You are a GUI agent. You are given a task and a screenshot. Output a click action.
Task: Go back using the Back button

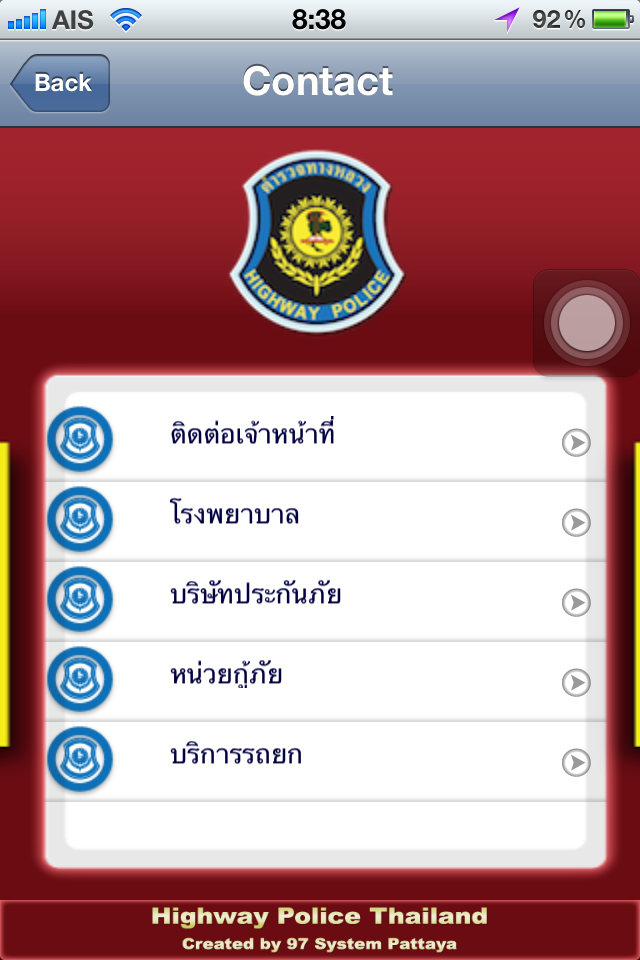[61, 83]
